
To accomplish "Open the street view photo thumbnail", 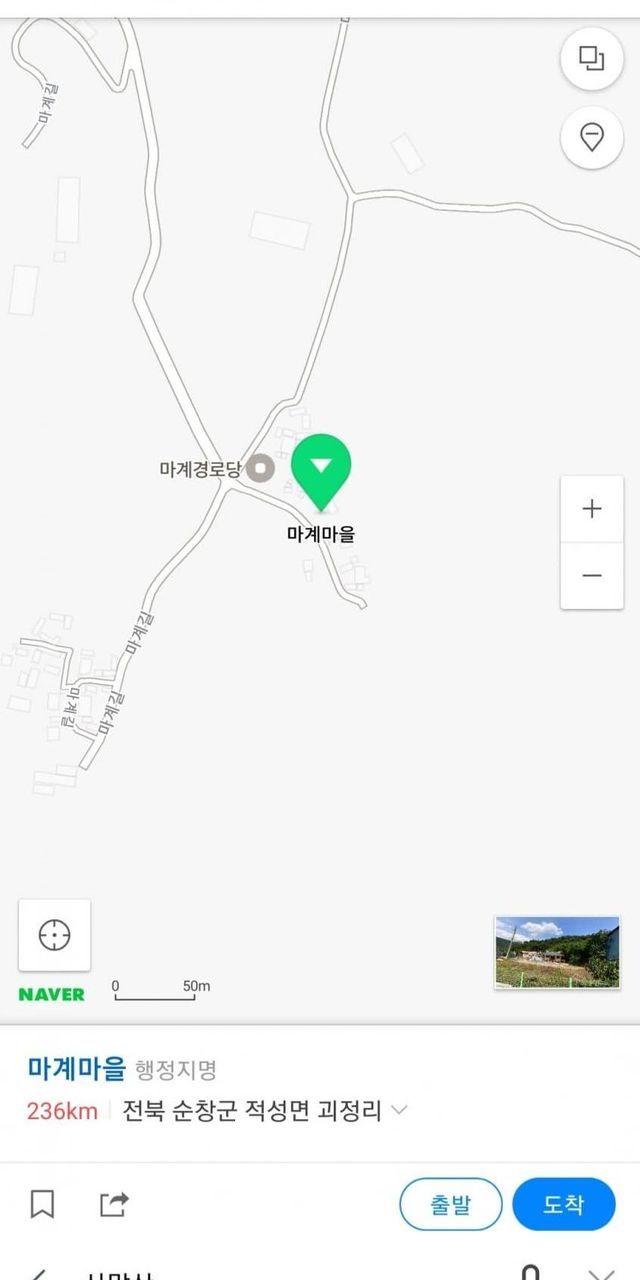I will pos(557,952).
